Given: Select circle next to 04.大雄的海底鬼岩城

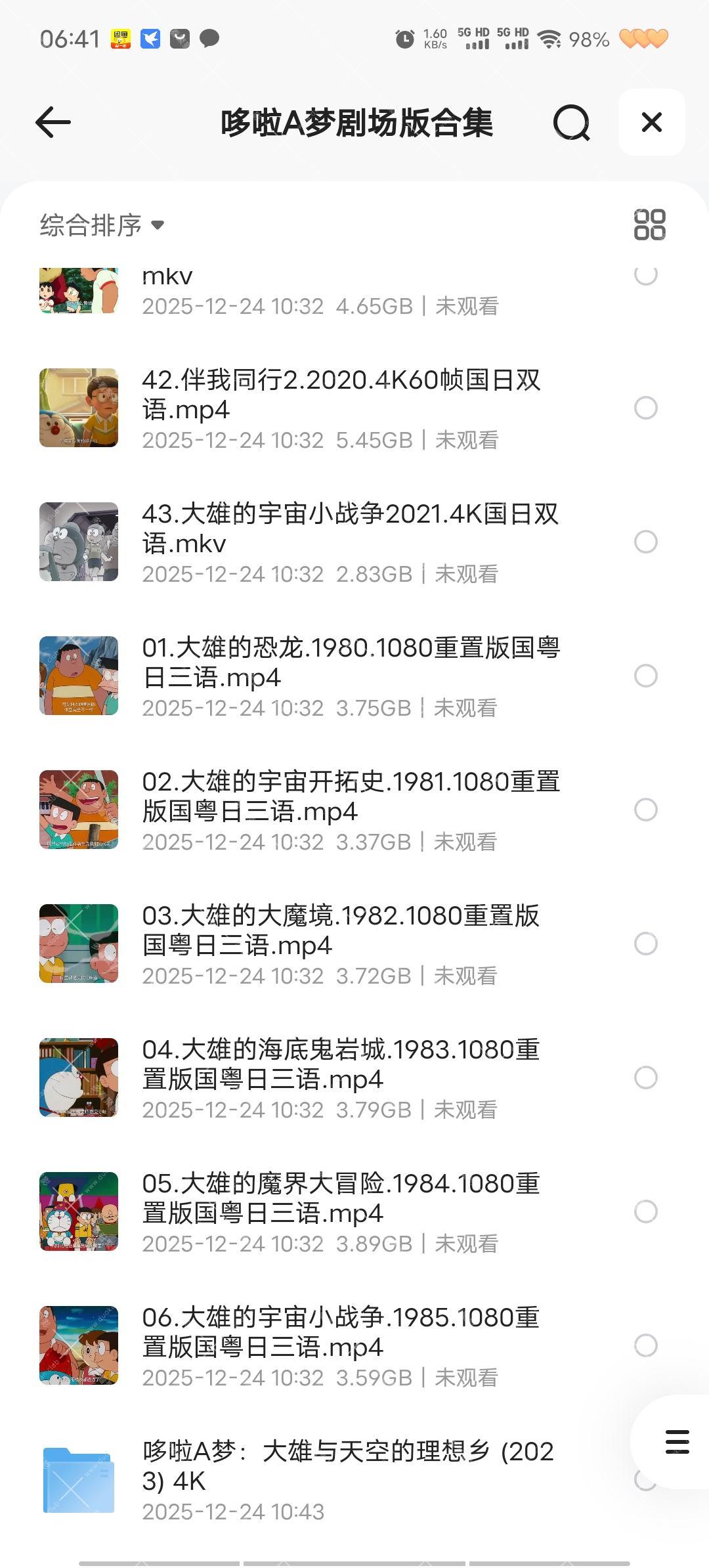Looking at the screenshot, I should (x=645, y=1077).
